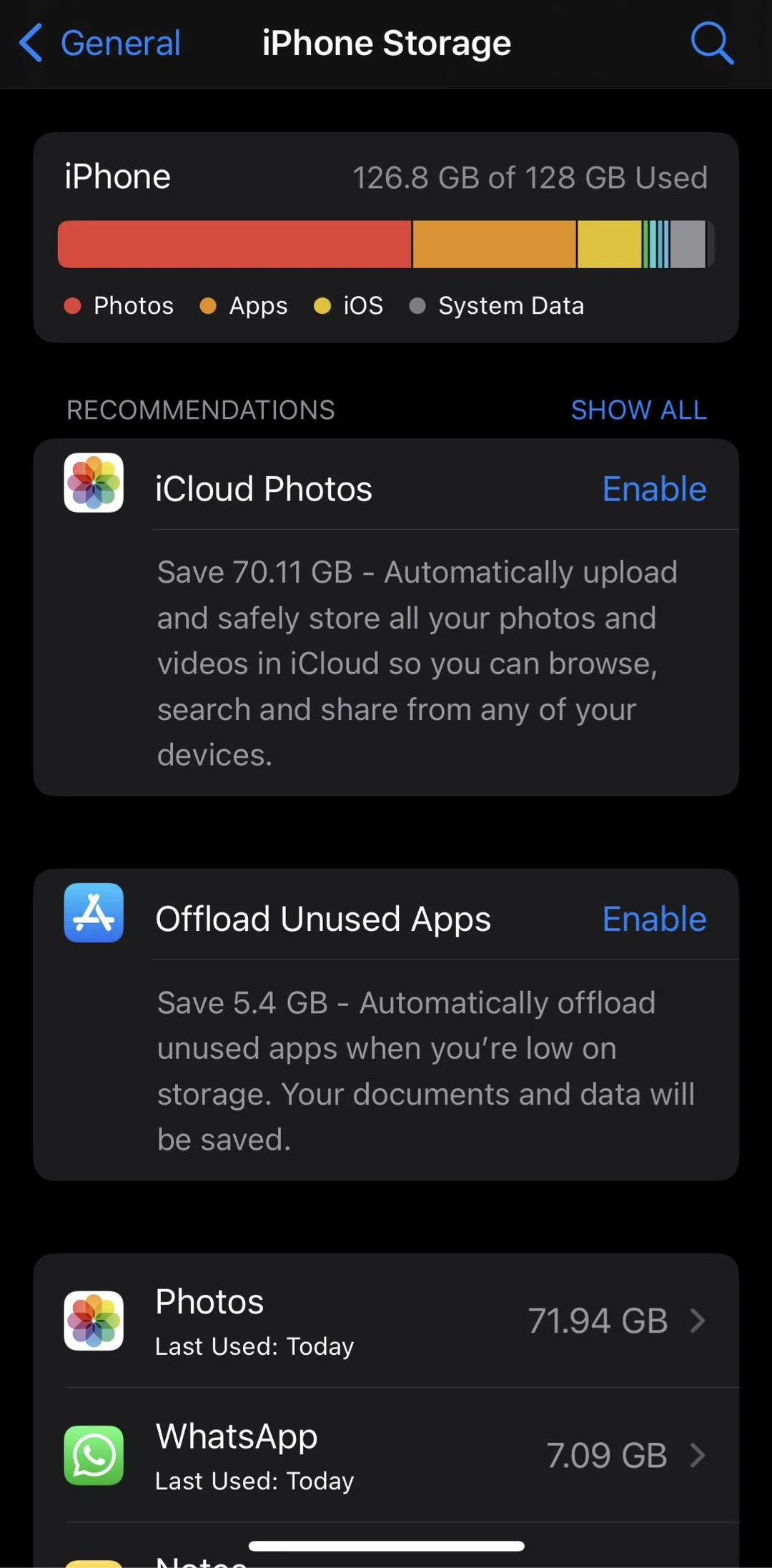
Task: Tap the WhatsApp app icon
Action: point(93,1456)
